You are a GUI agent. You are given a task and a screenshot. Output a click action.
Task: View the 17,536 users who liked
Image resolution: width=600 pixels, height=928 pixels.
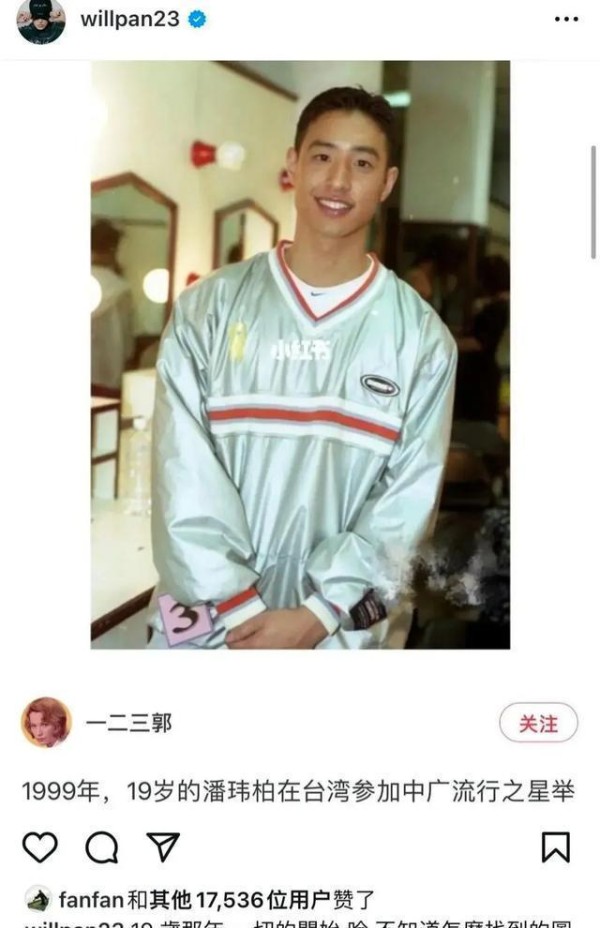[x=240, y=899]
